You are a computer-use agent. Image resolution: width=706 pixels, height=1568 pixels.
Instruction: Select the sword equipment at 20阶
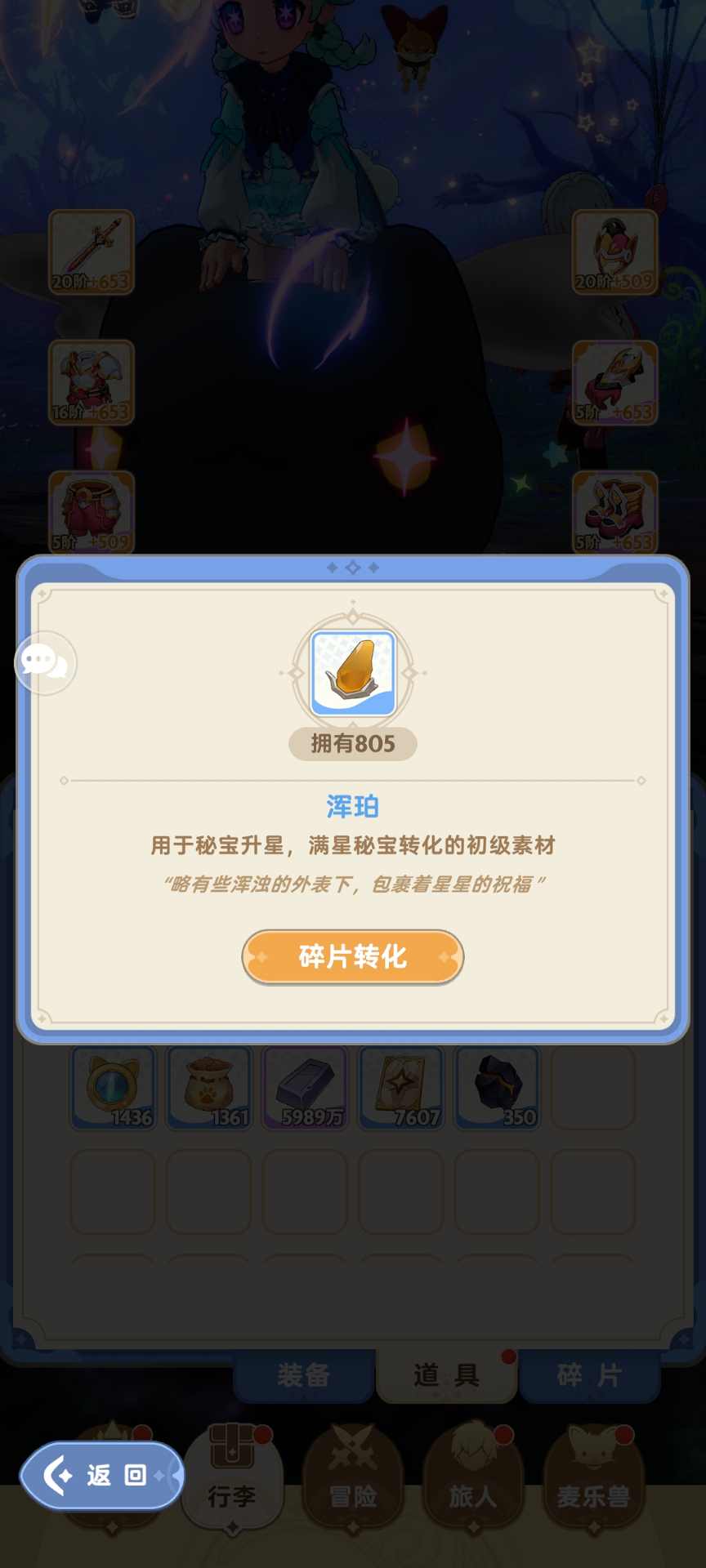[90, 253]
